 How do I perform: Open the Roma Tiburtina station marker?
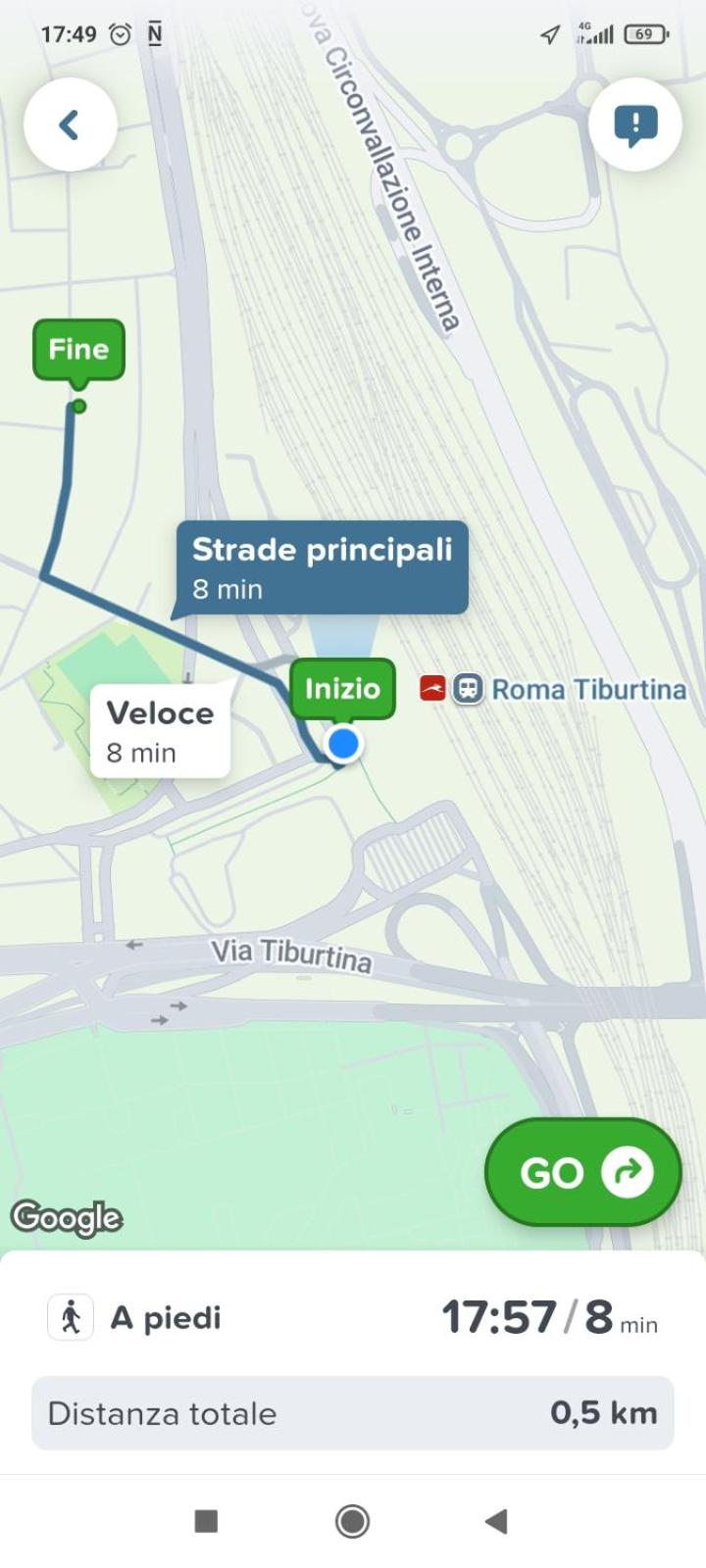click(x=468, y=689)
